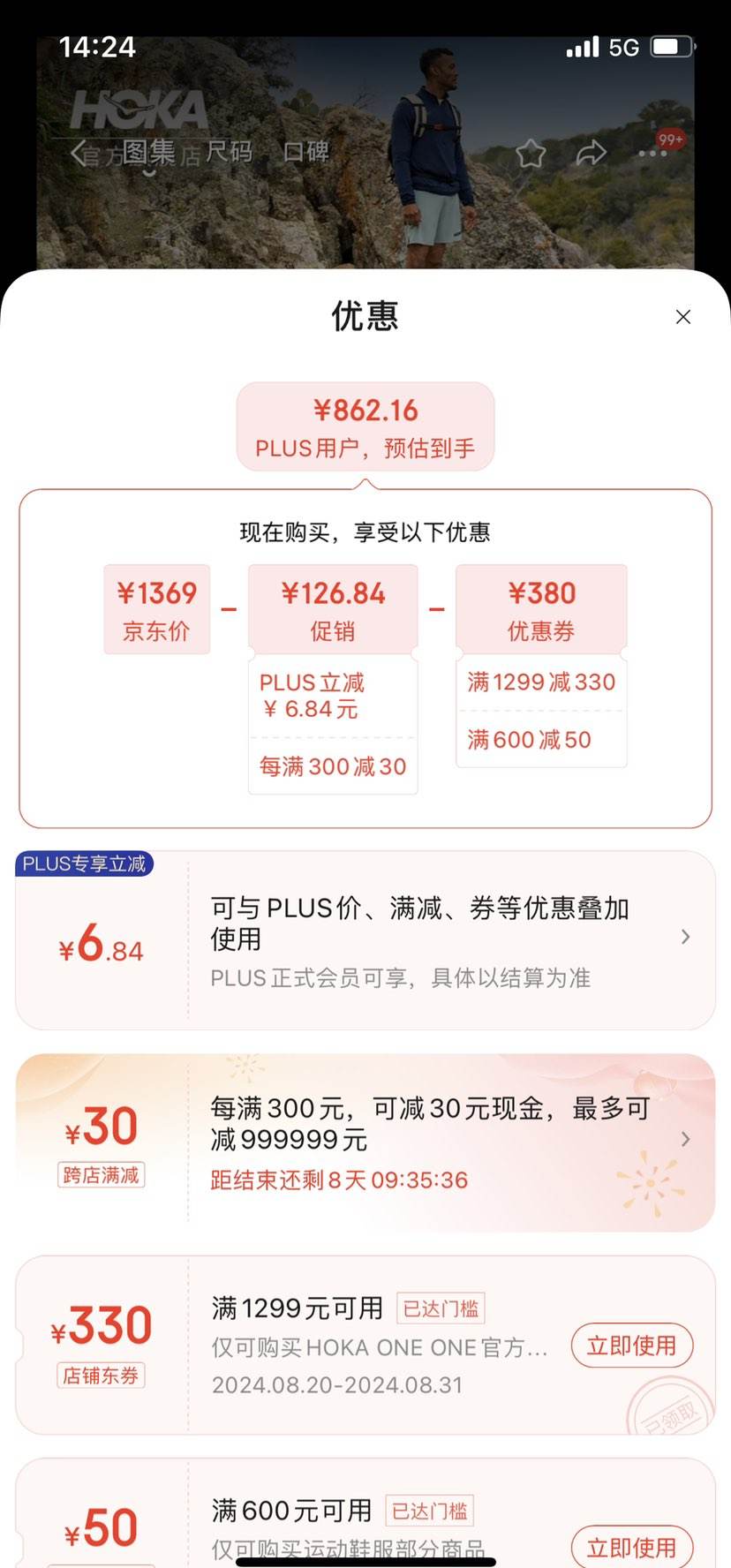Share this product page
The height and width of the screenshot is (1568, 731).
coord(591,154)
